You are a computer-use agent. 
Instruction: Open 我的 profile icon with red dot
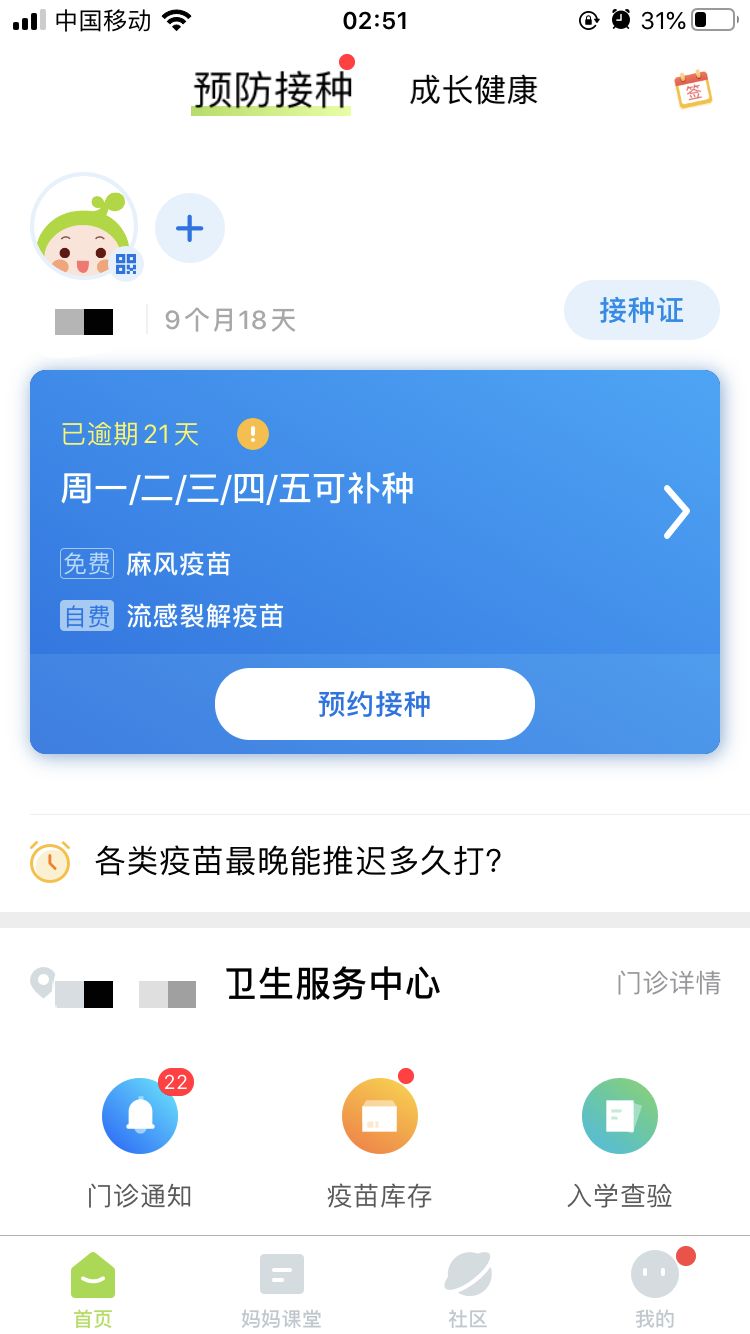[654, 1273]
